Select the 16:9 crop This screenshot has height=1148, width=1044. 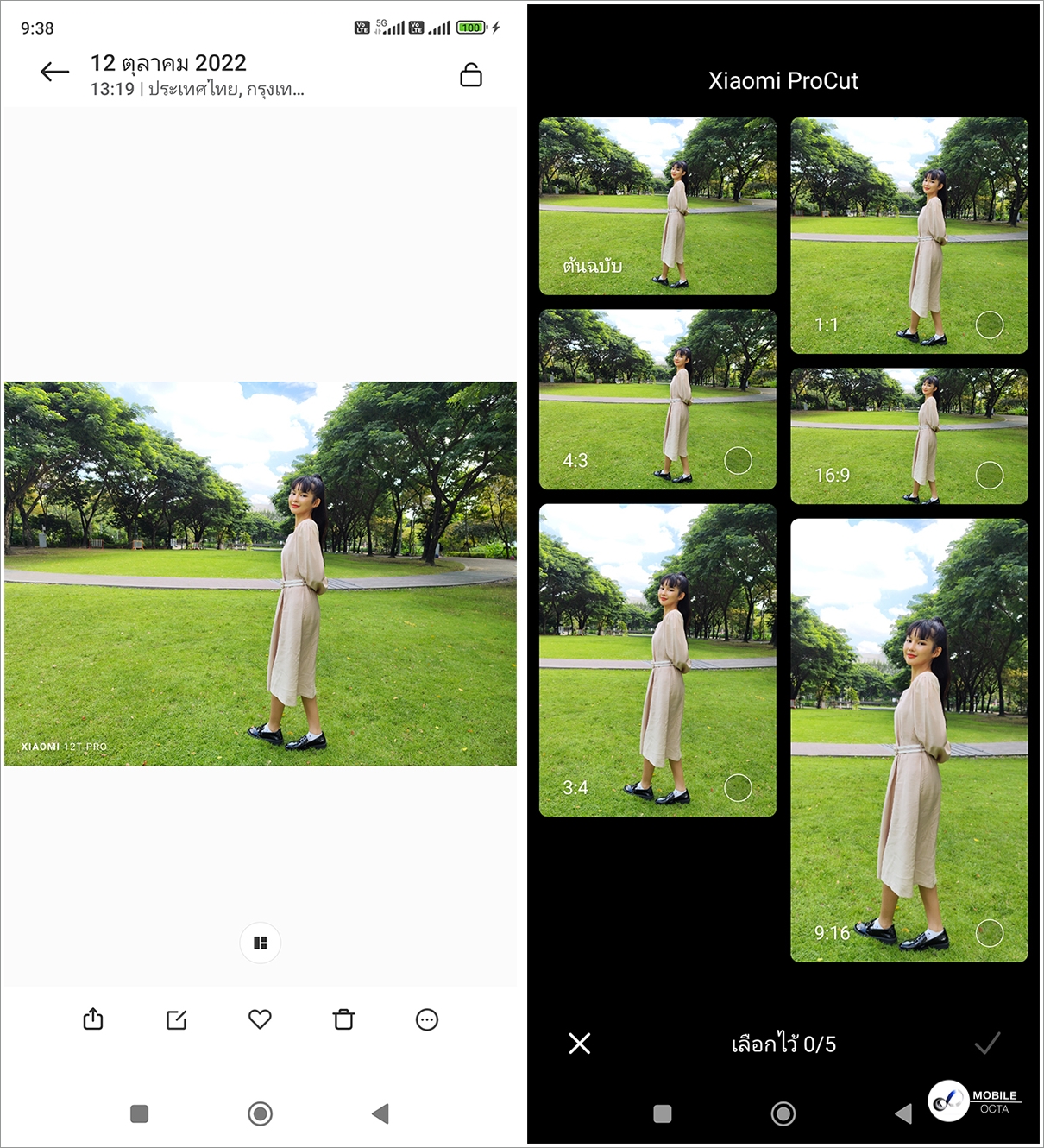(x=989, y=474)
